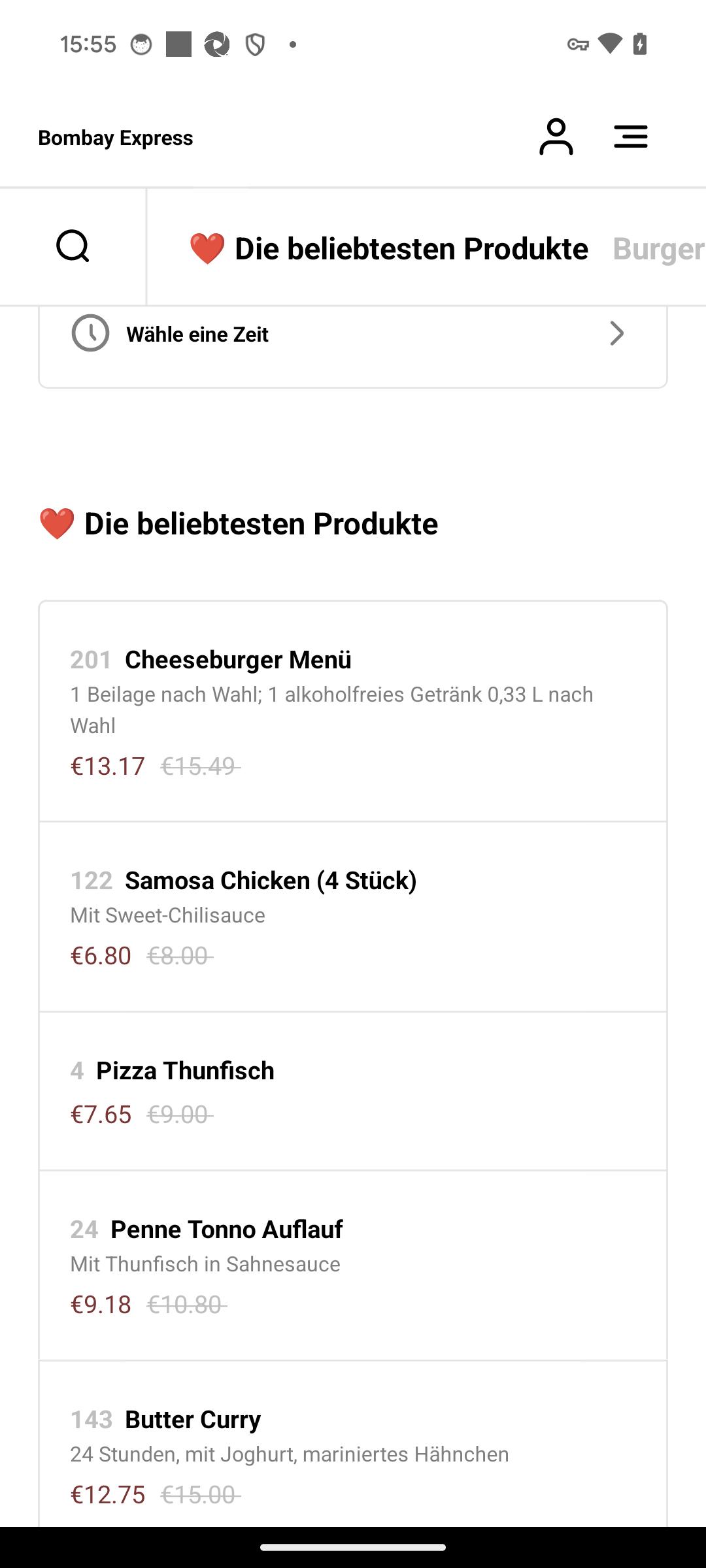Image resolution: width=706 pixels, height=1568 pixels.
Task: Select the Butter Curry dish
Action: [353, 1444]
